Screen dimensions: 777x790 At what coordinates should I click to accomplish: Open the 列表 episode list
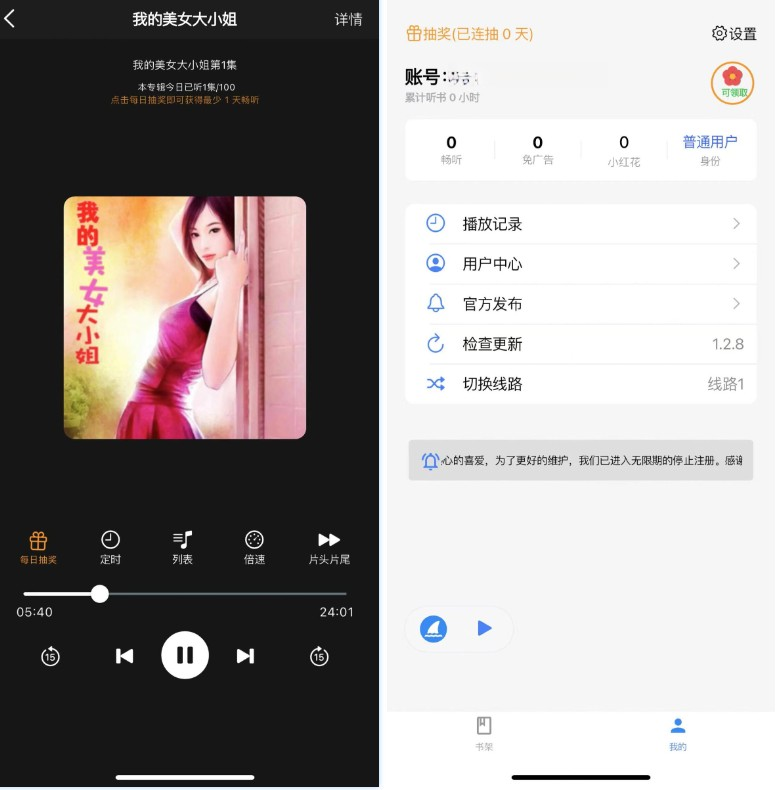point(182,547)
